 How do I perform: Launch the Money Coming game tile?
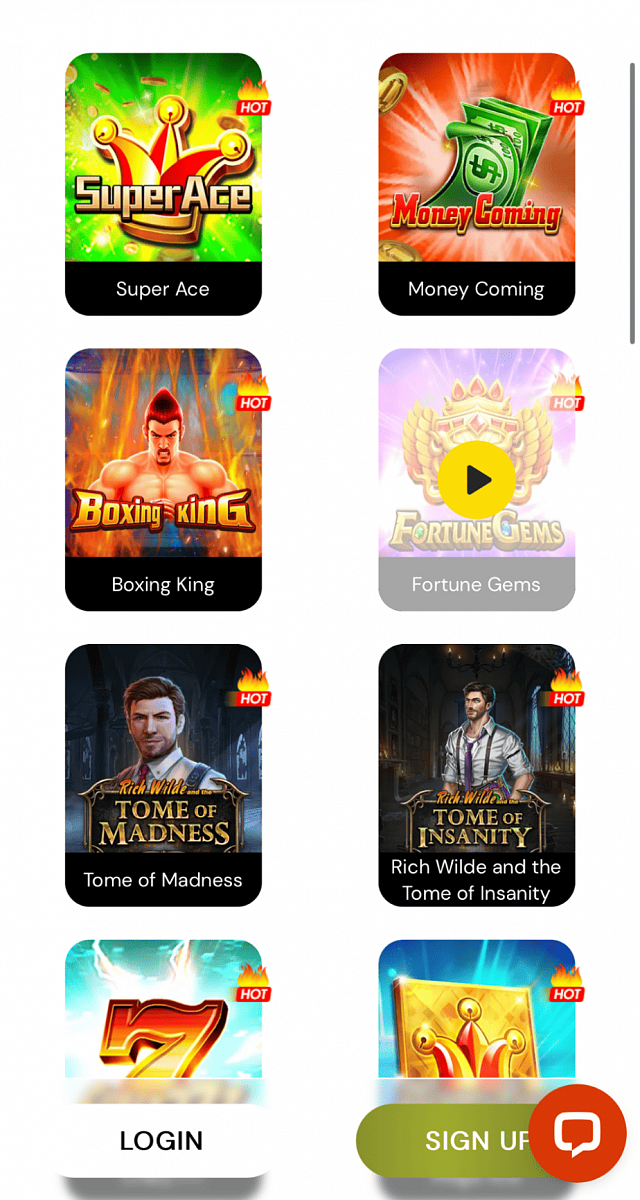(x=476, y=184)
